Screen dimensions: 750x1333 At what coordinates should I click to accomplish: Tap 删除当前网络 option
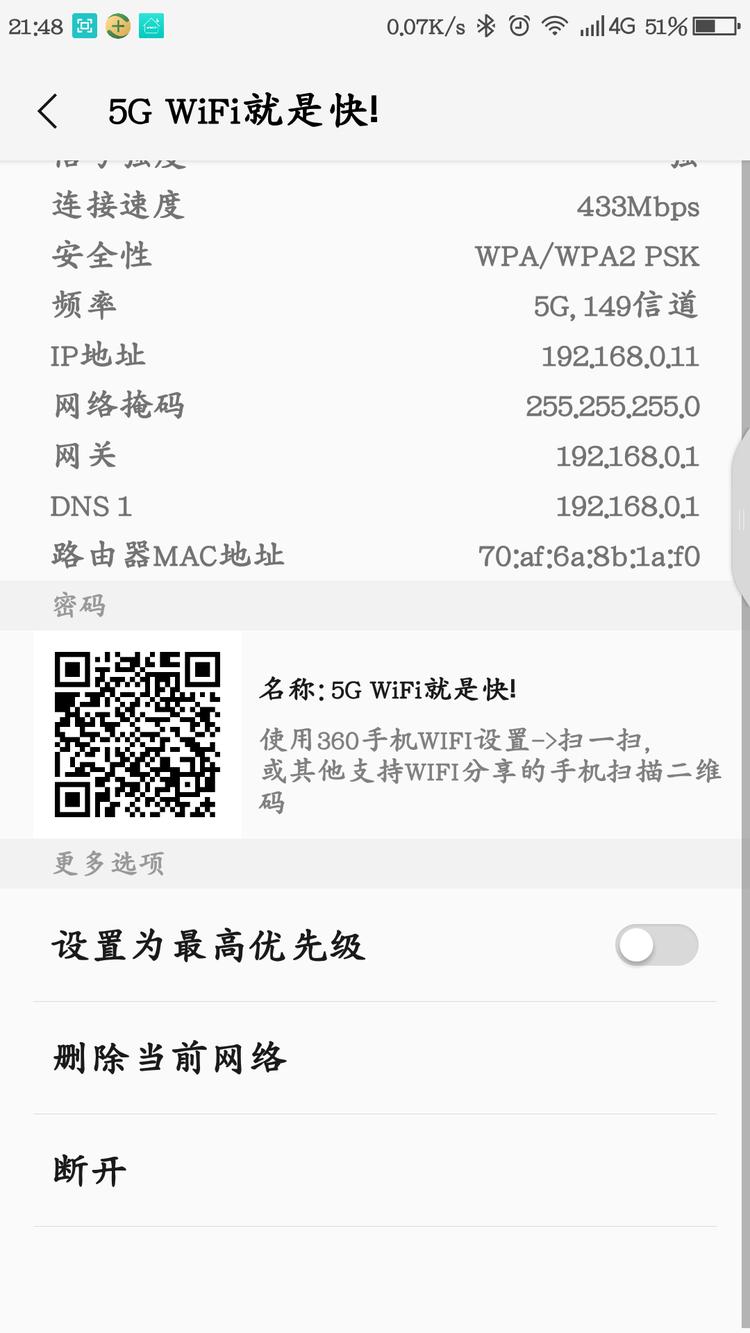click(170, 1056)
